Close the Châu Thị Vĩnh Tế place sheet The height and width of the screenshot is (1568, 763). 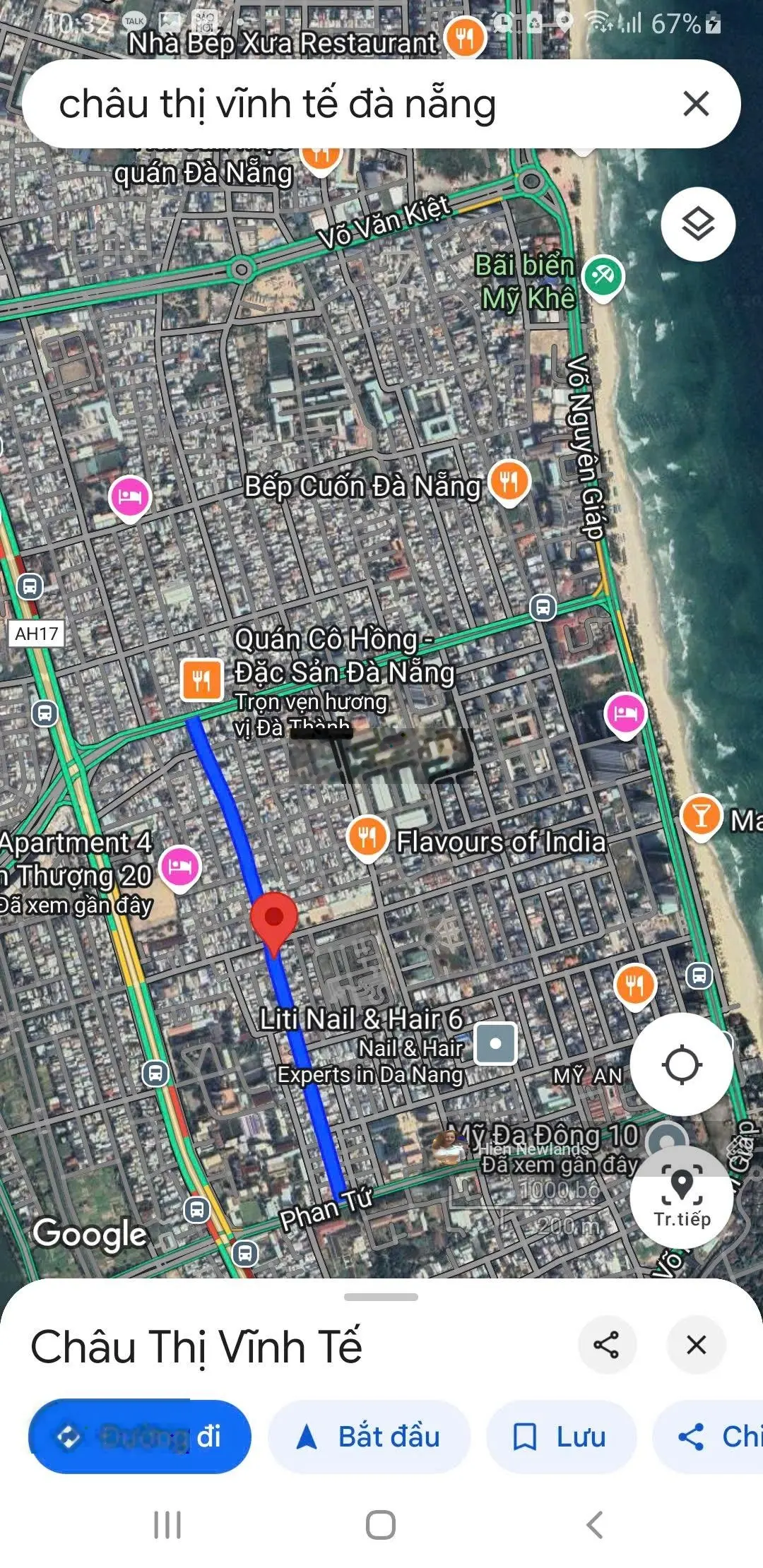[696, 1344]
